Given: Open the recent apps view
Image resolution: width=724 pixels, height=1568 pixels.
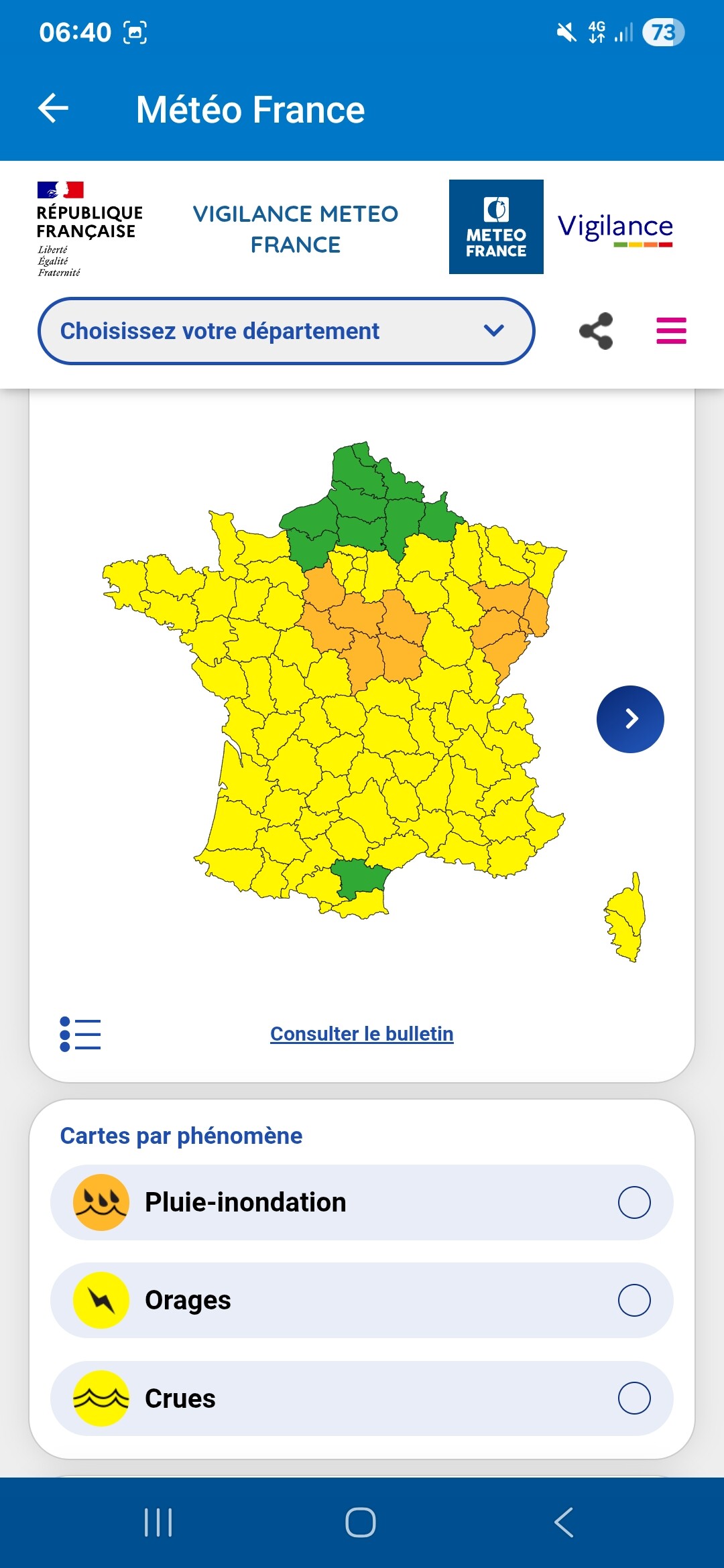Looking at the screenshot, I should point(158,1522).
